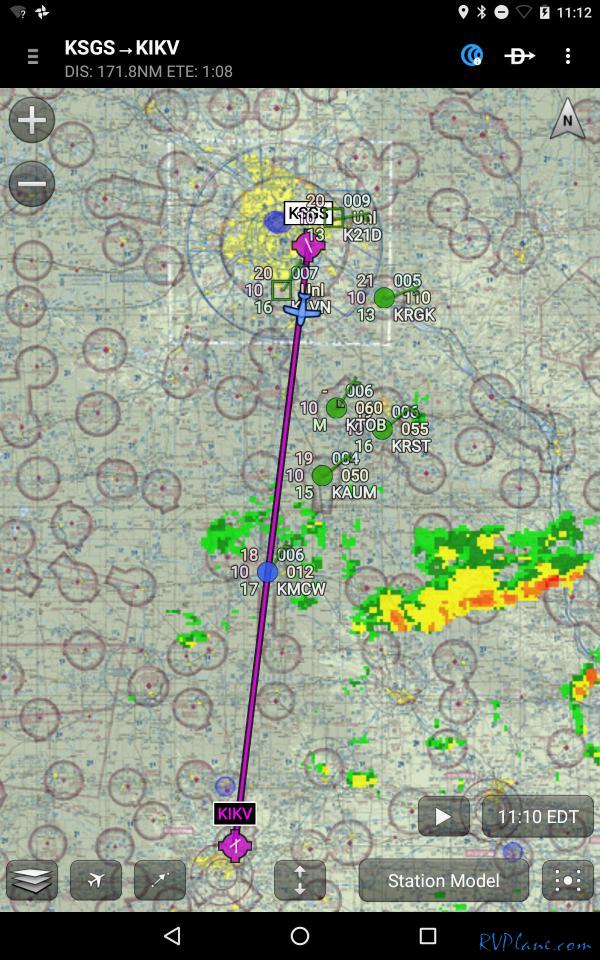Zoom out of the map
Image resolution: width=600 pixels, height=960 pixels.
(x=32, y=184)
